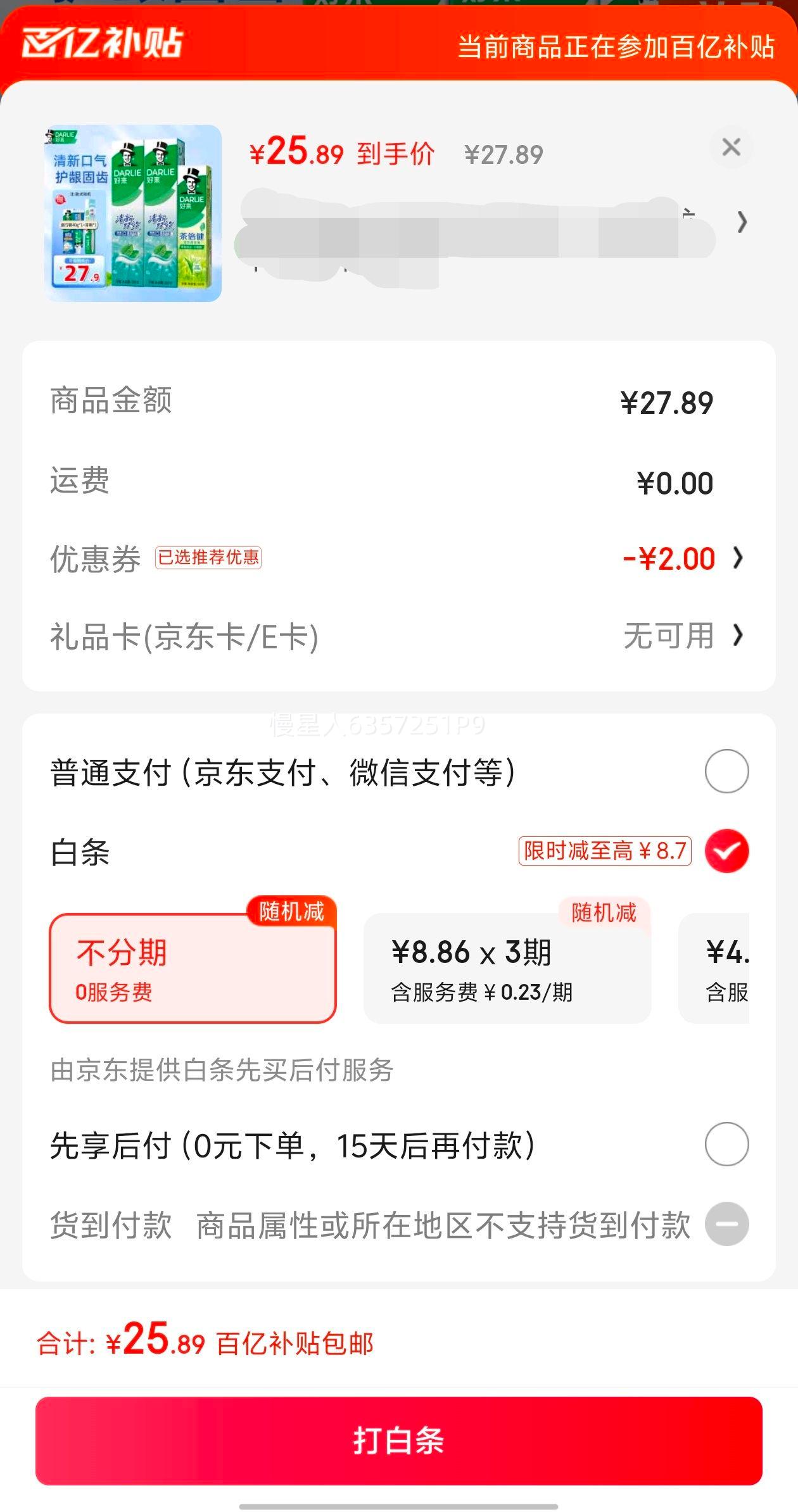Image resolution: width=798 pixels, height=1512 pixels.
Task: Choose the 不分期 0服务费 plan
Action: click(x=193, y=967)
